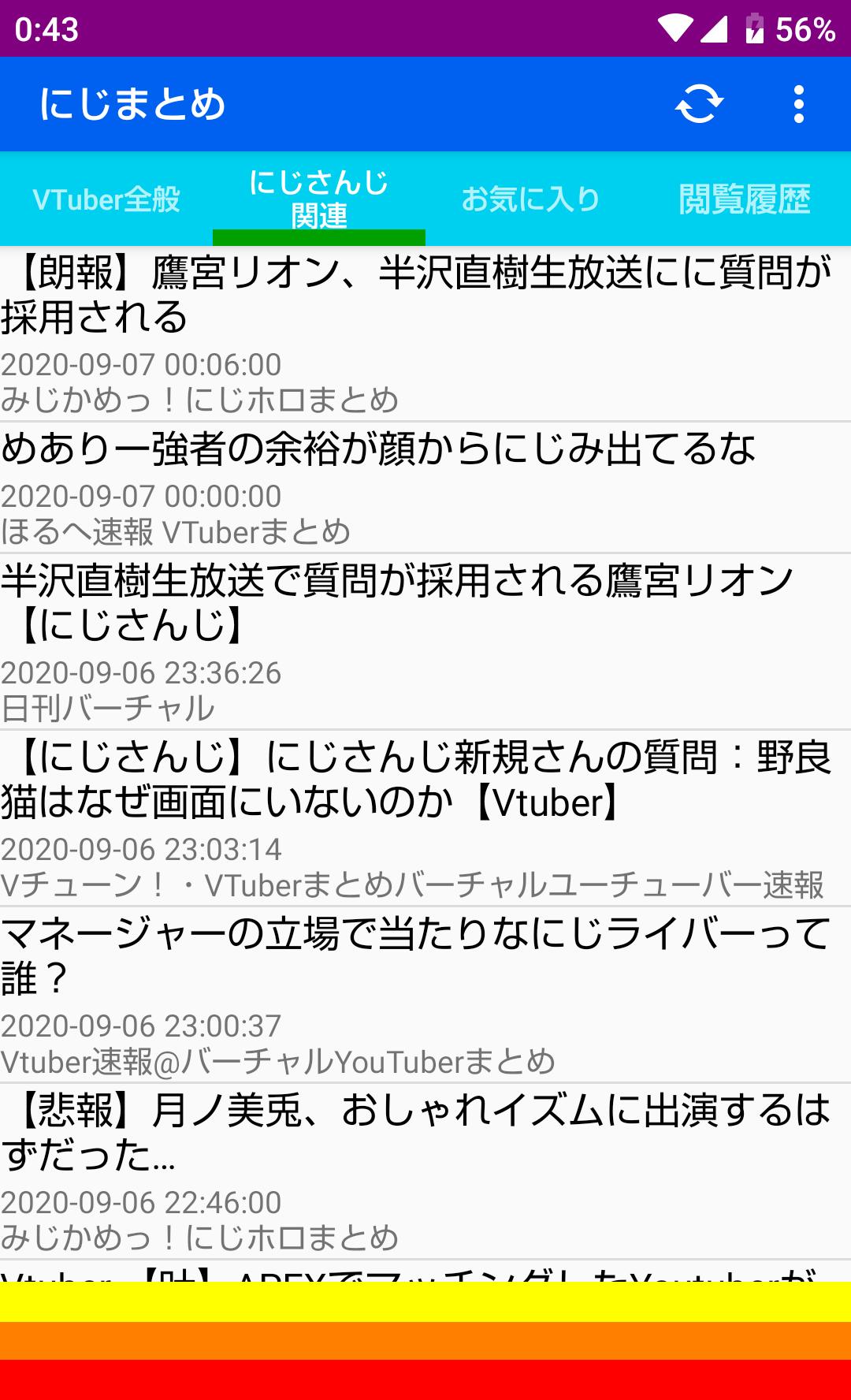Switch to the VTuber全般 tab
The image size is (851, 1400).
pos(106,199)
